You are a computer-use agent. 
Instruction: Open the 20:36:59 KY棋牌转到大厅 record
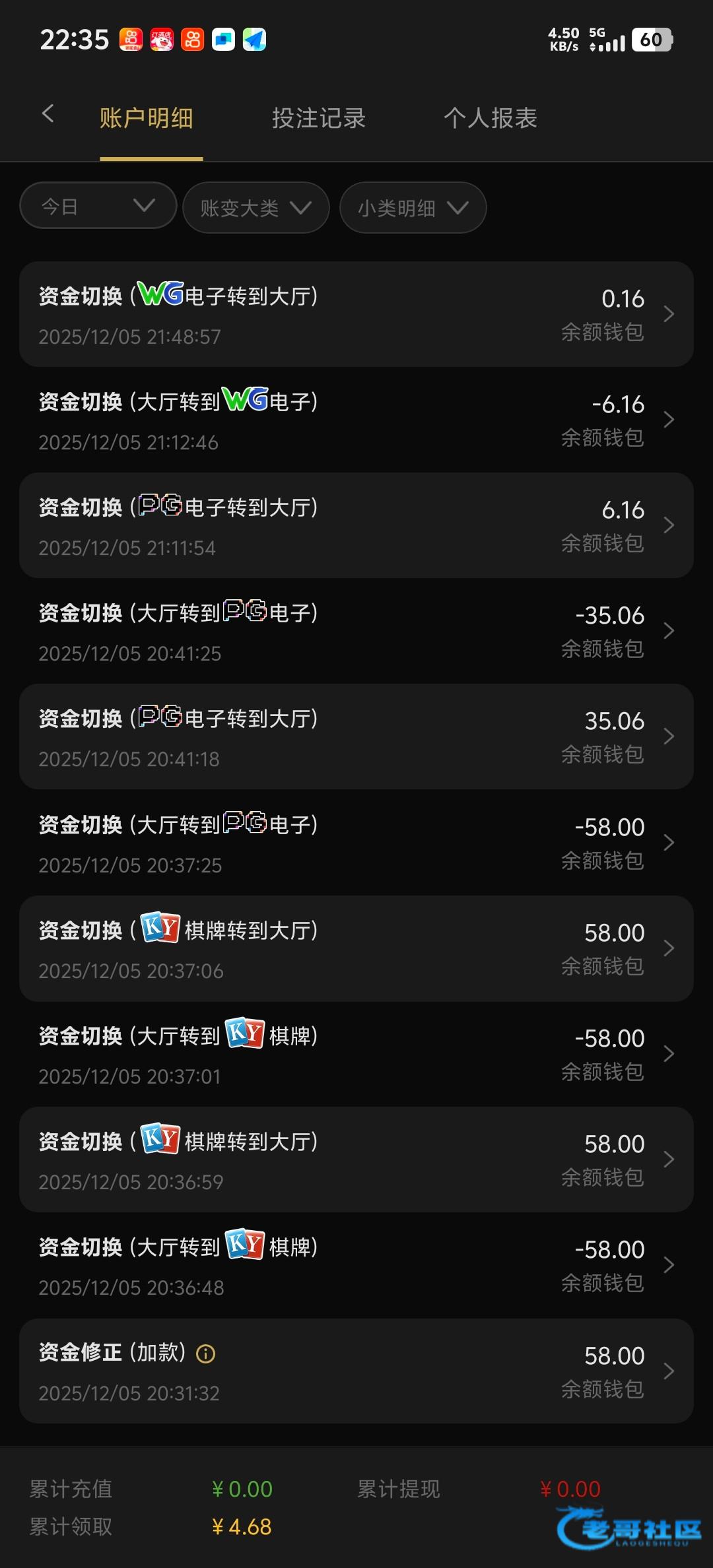click(x=356, y=1160)
